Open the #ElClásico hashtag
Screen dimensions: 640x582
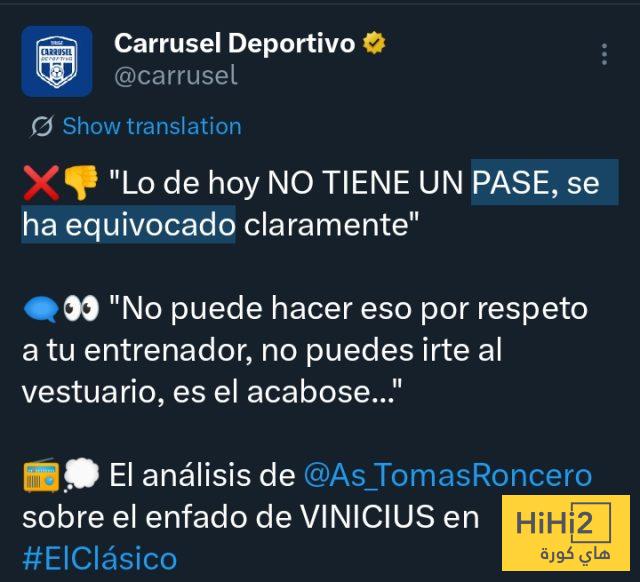(x=99, y=557)
